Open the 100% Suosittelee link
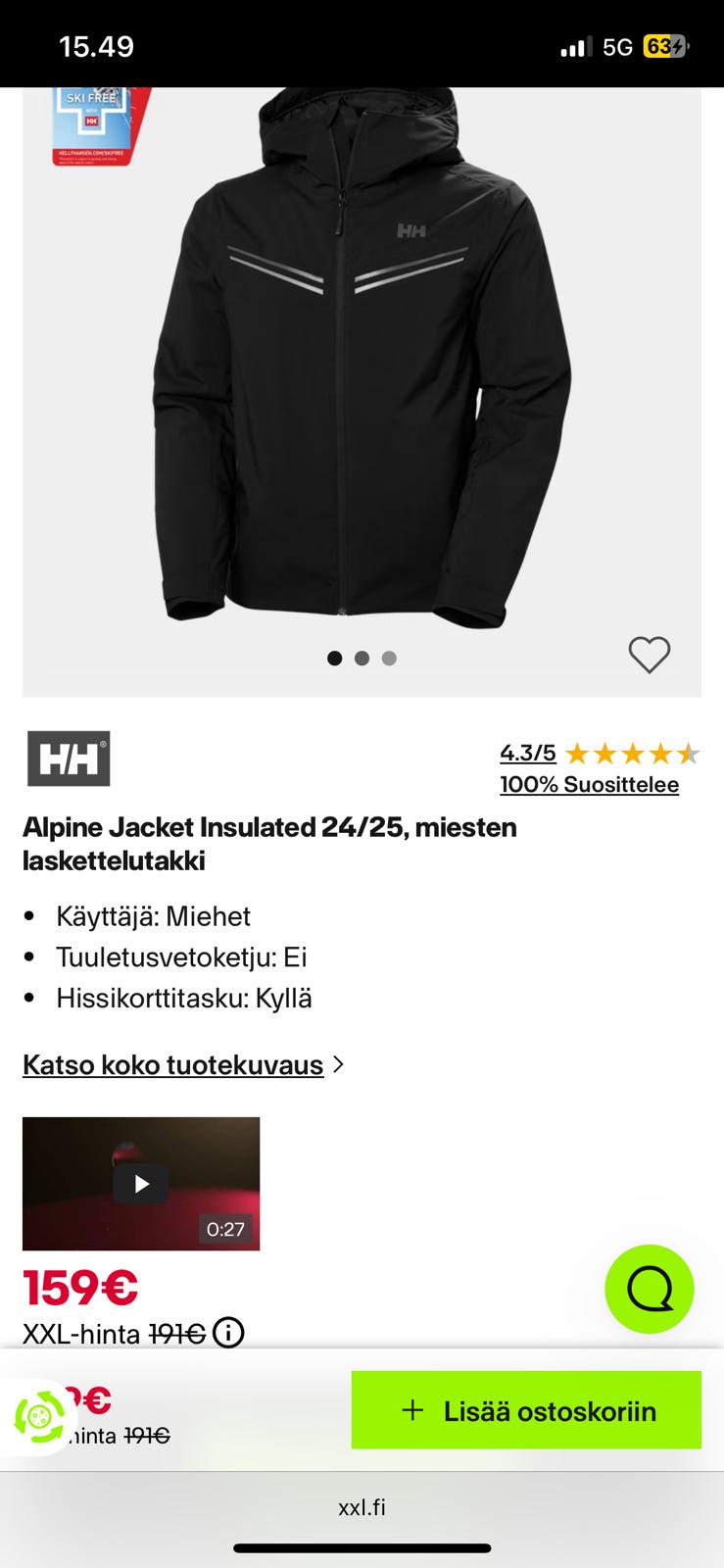 589,784
